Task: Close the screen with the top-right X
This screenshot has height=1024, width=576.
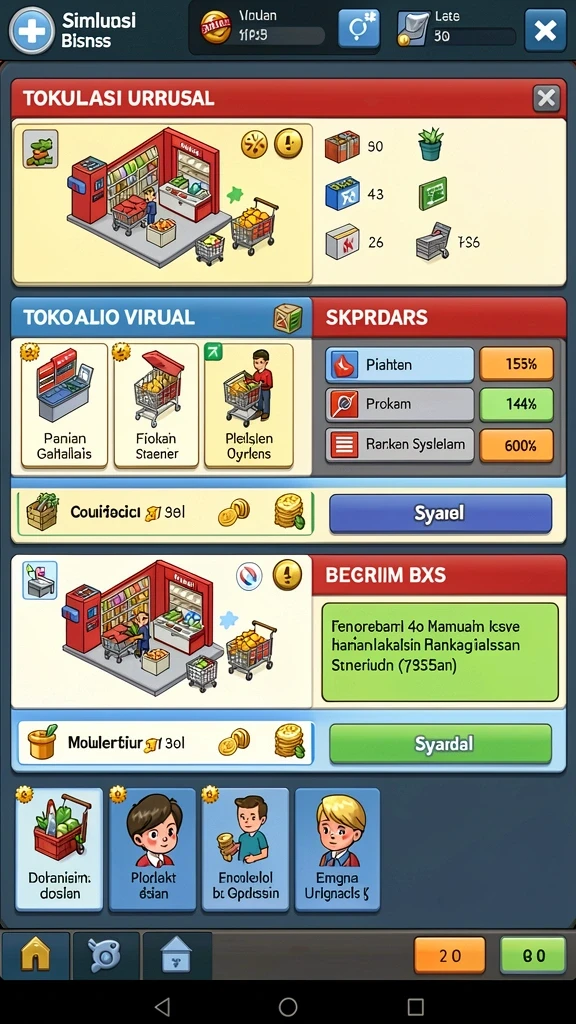Action: coord(545,30)
